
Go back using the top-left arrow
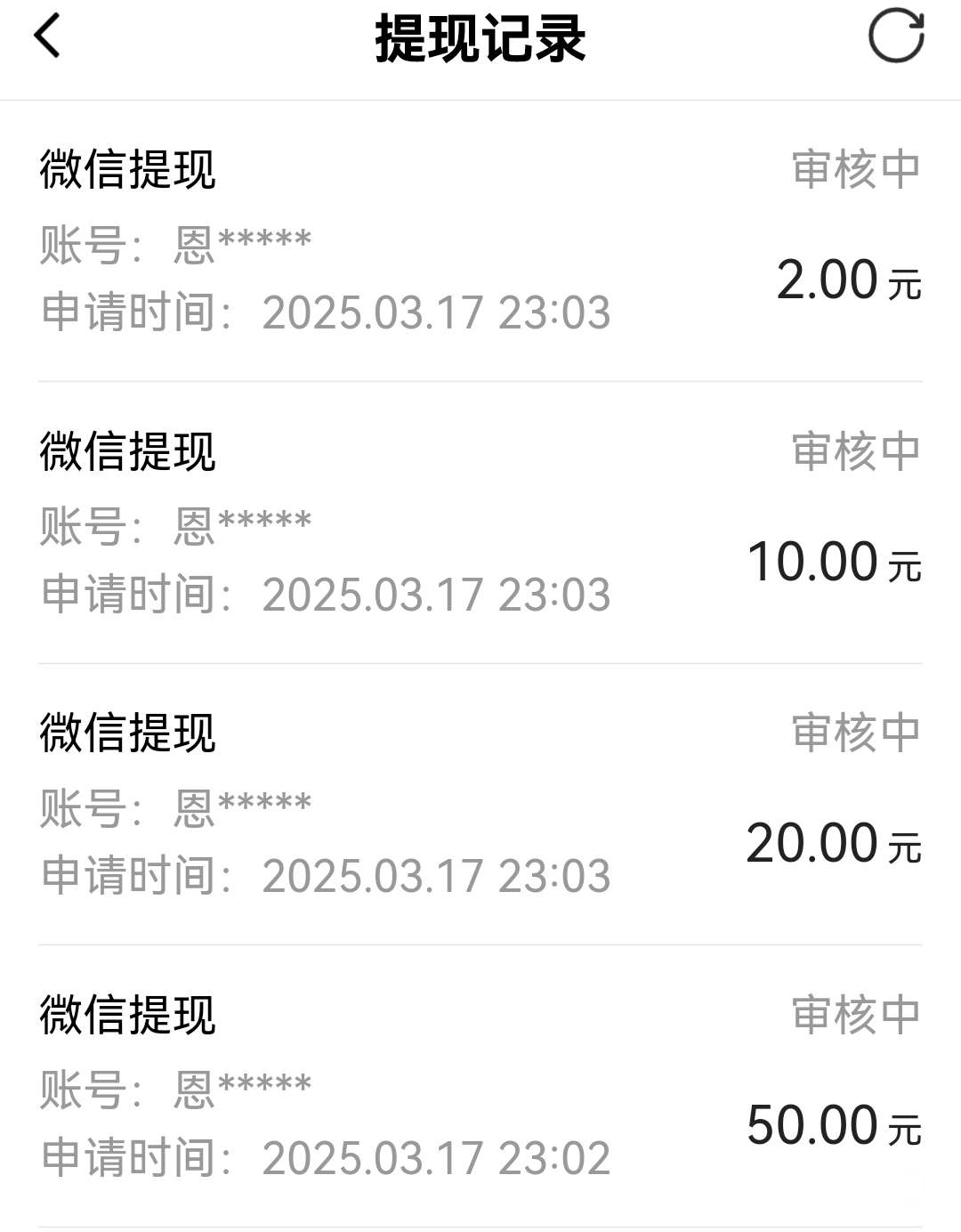47,37
